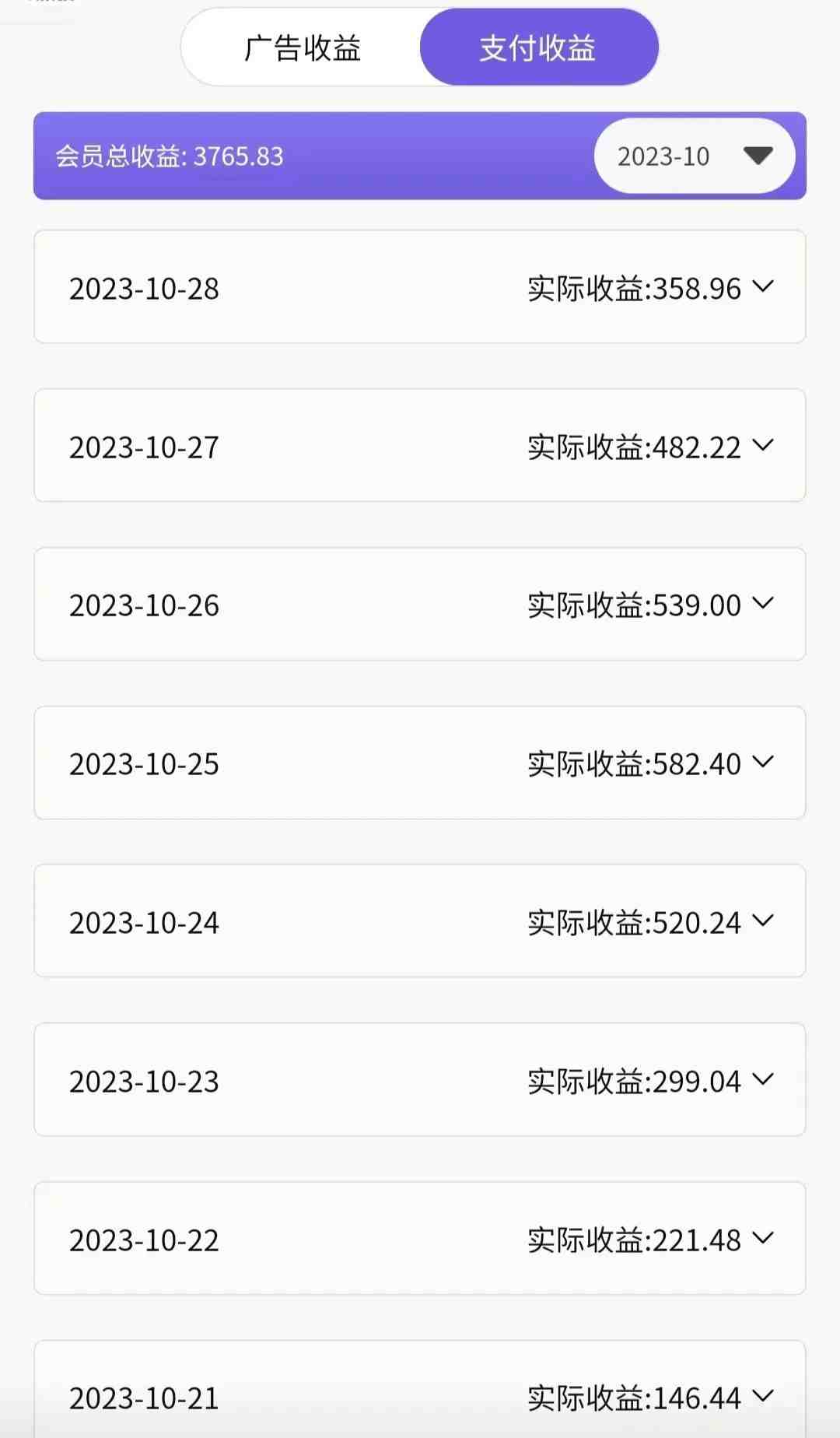
Task: Expand details for 2023-10-22 earnings
Action: pyautogui.click(x=765, y=1240)
